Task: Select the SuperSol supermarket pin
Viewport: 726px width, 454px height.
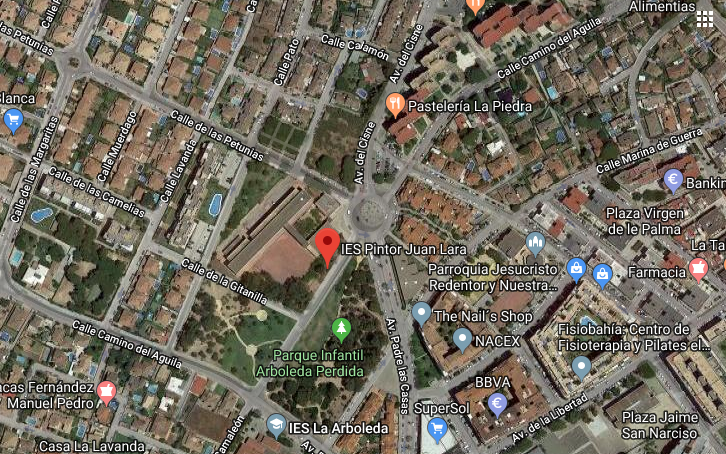Action: click(436, 430)
